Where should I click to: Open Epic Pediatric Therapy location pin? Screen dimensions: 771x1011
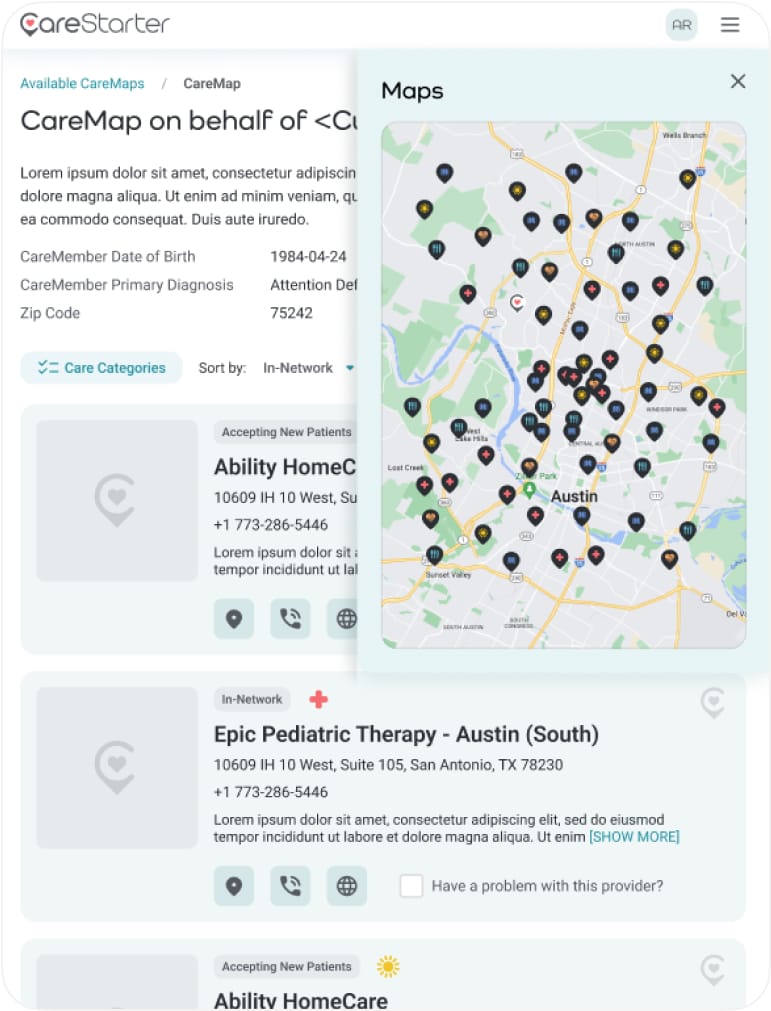234,886
